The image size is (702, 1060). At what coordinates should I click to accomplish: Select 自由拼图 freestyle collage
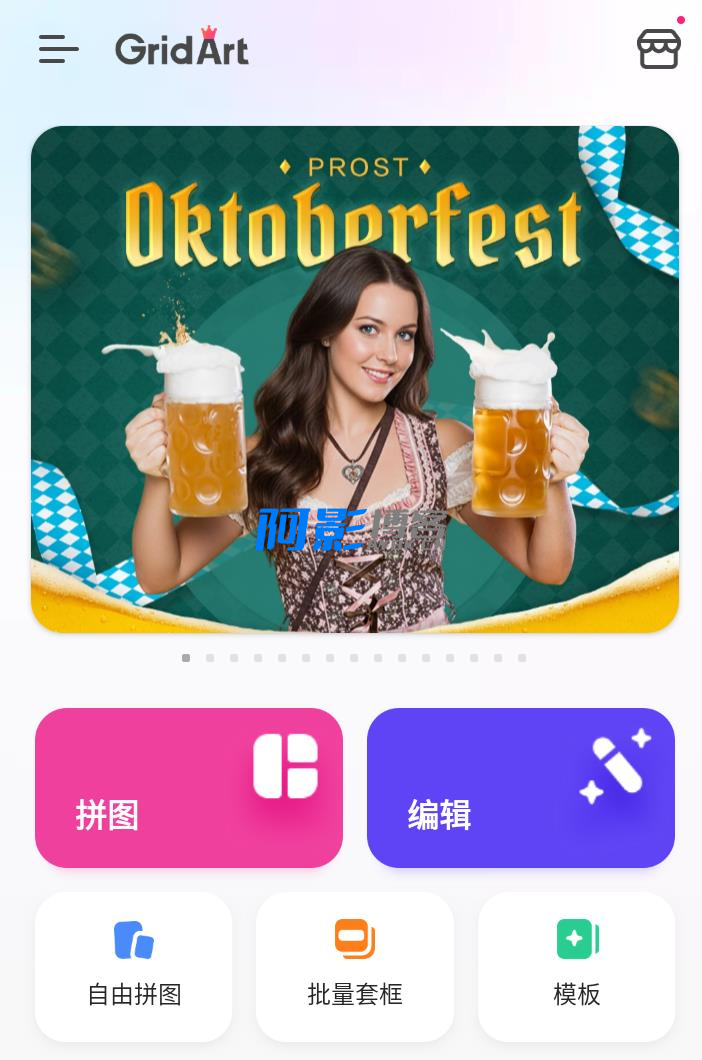(134, 966)
